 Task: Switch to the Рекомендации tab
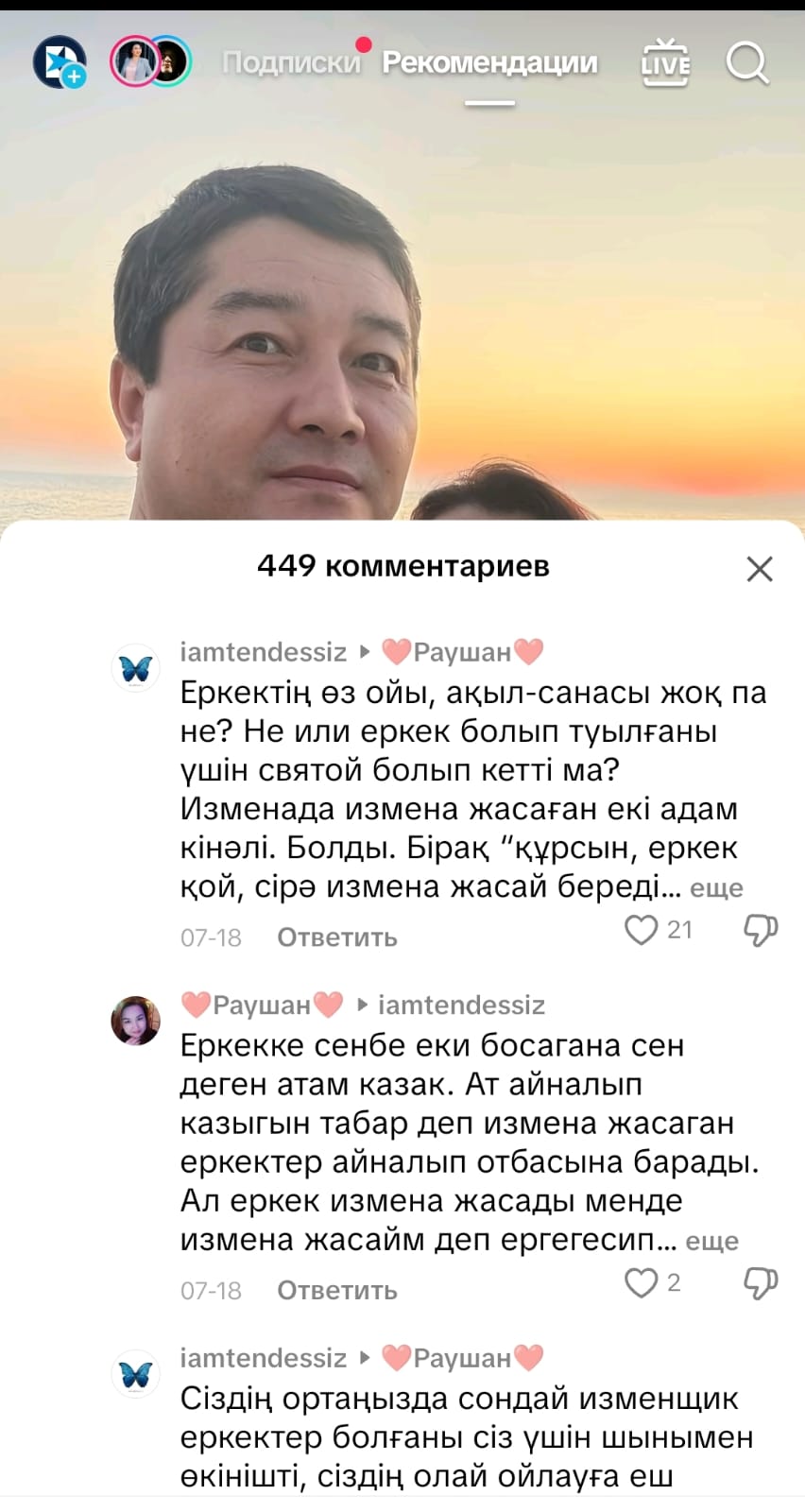(x=489, y=62)
